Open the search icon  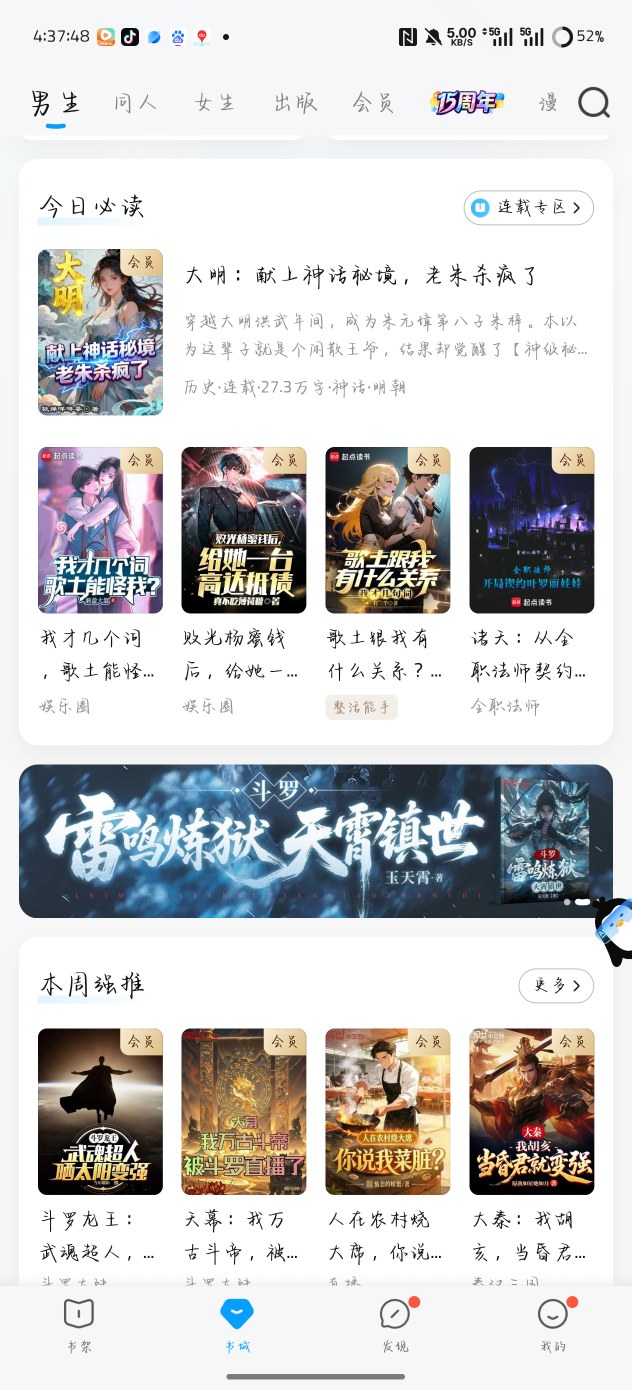pos(594,102)
